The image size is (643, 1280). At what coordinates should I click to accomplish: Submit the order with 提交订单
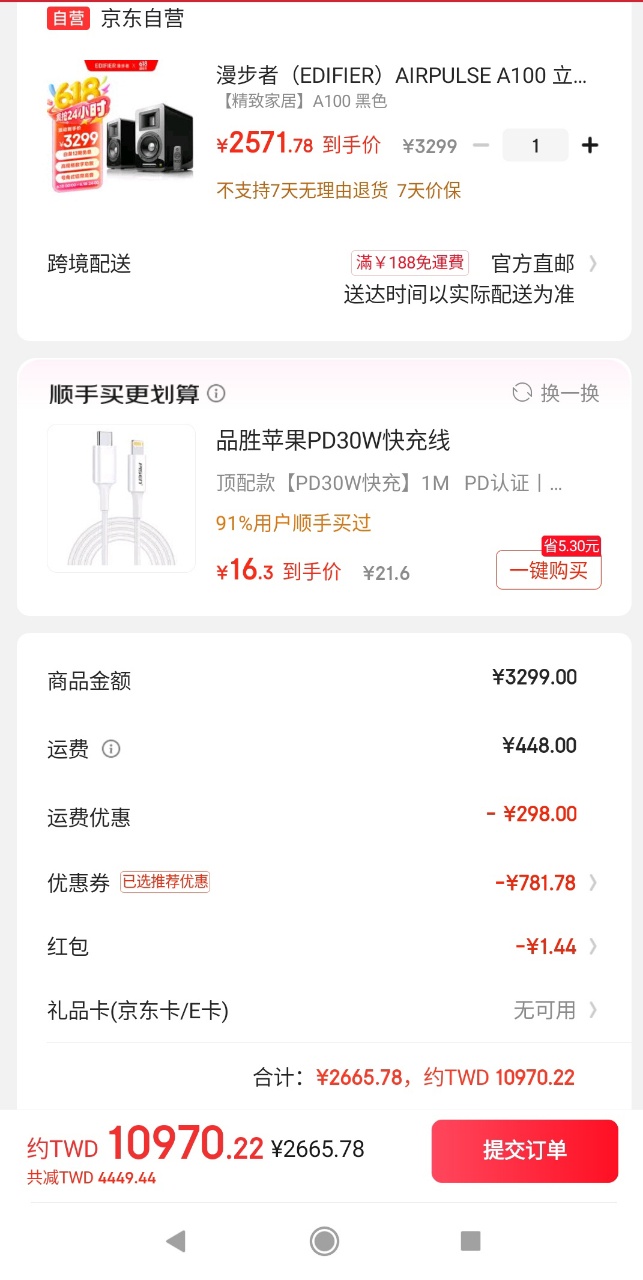525,1150
